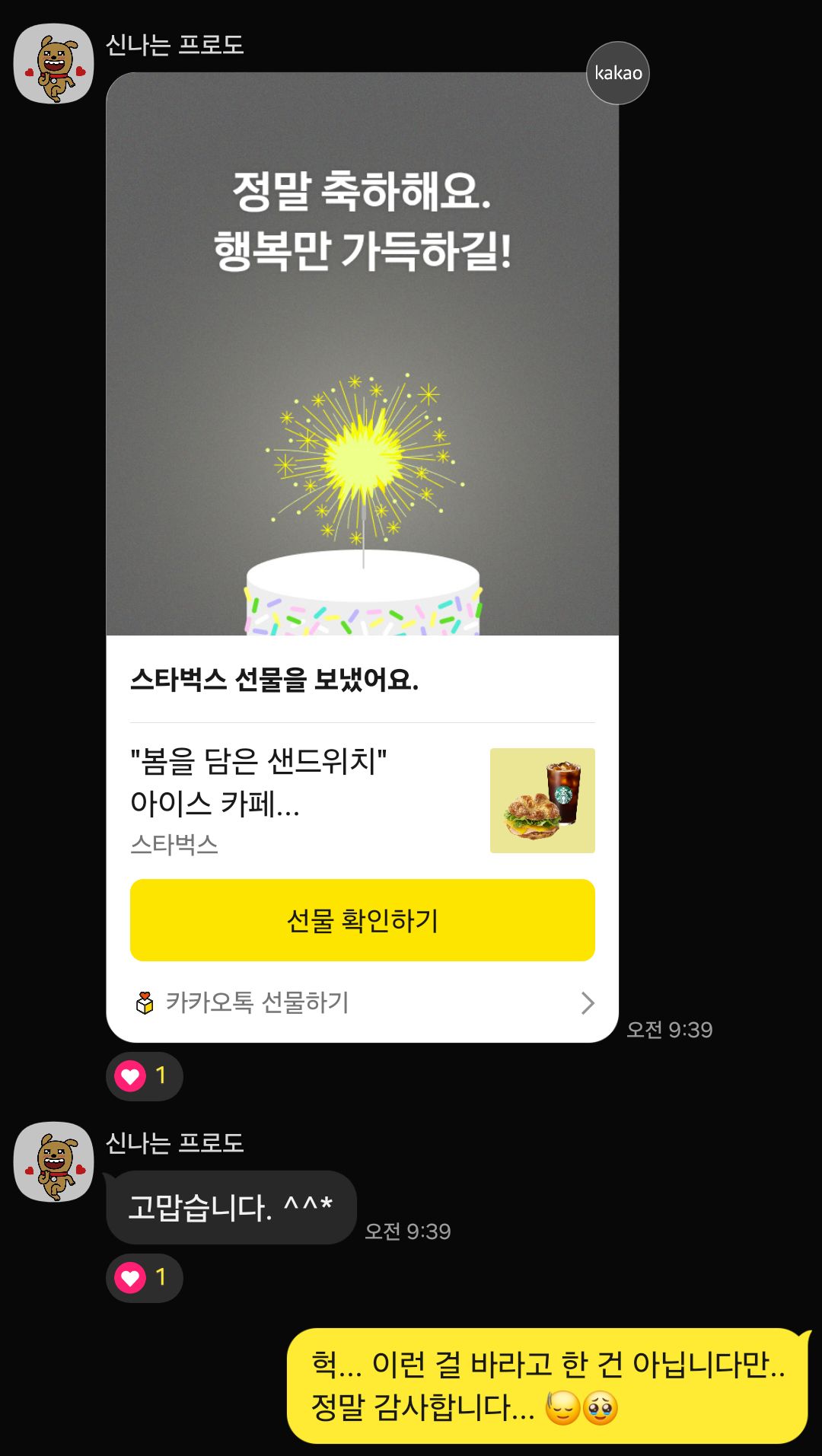Open 신나는 프로도's profile picture beside the gift card

coord(53,64)
